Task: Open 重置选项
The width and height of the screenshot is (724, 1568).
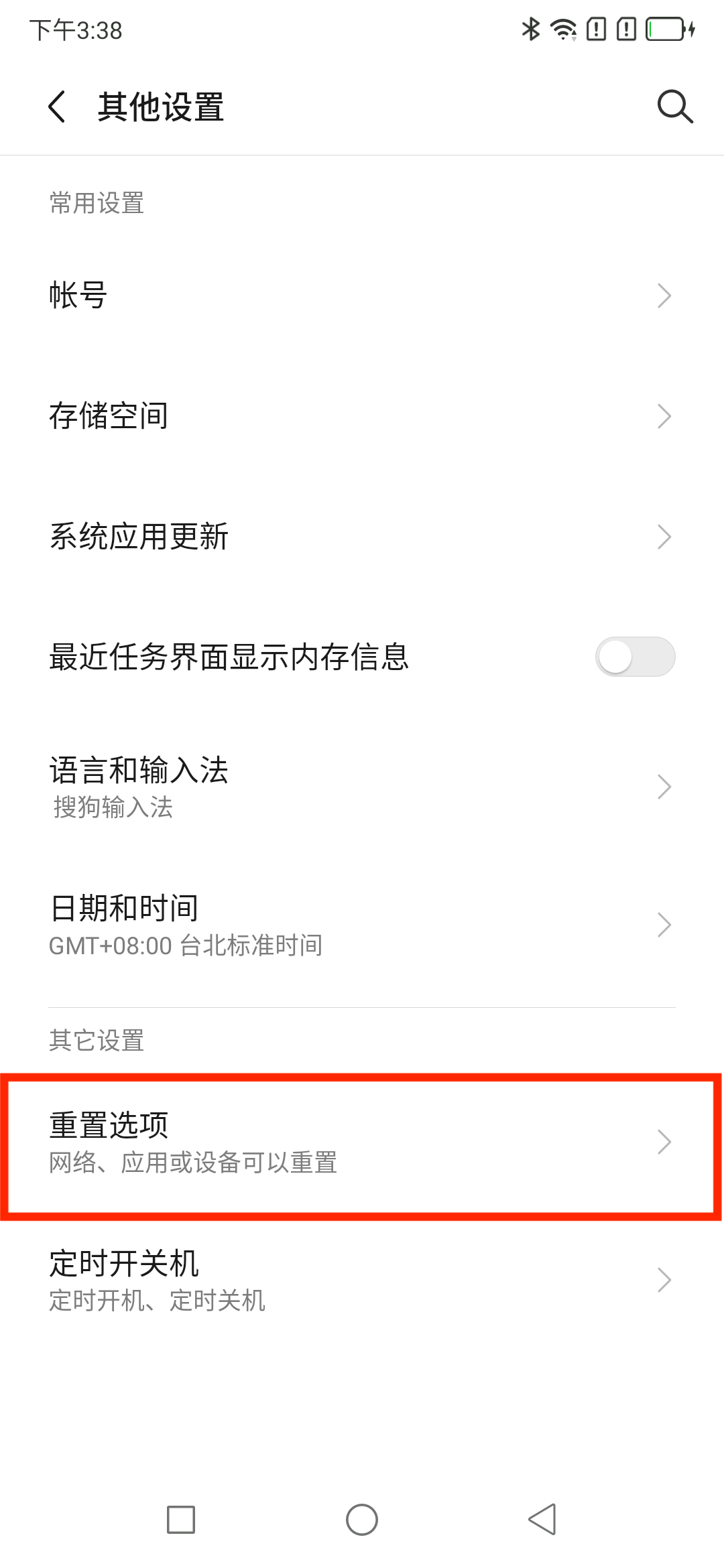Action: coord(362,1142)
